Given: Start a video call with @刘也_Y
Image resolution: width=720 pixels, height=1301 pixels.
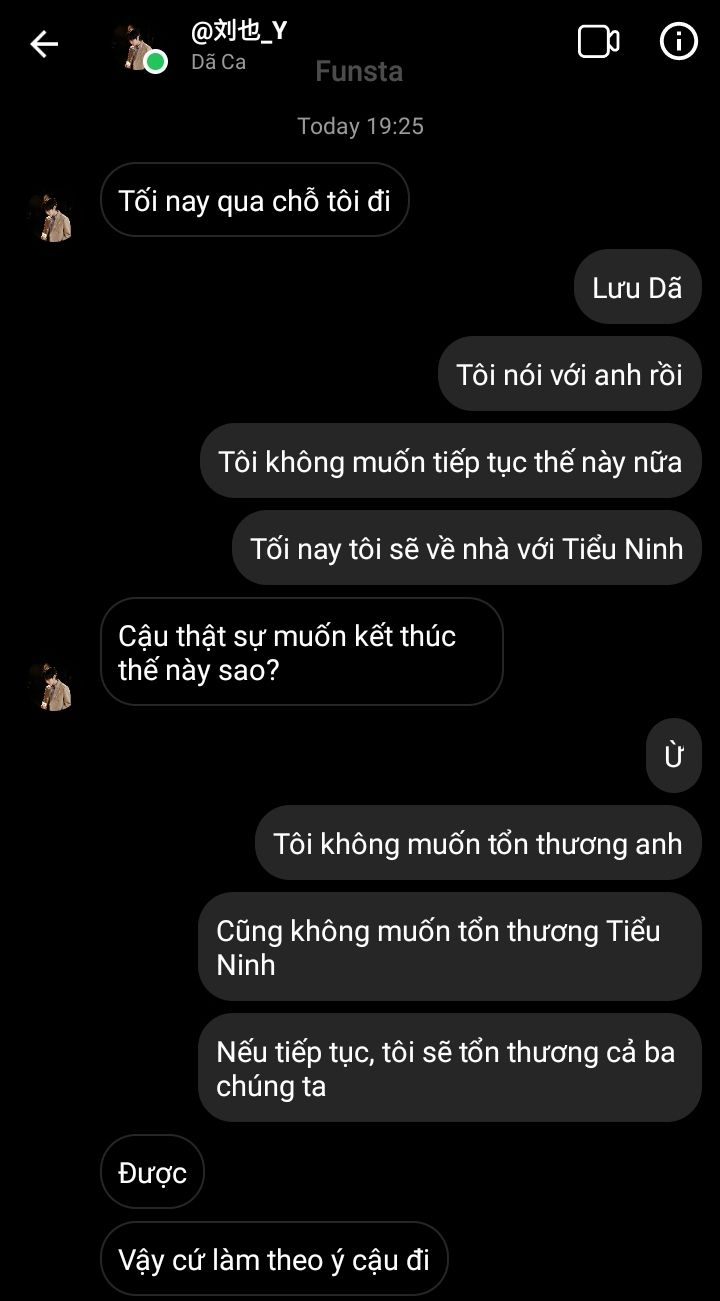Looking at the screenshot, I should (x=598, y=42).
